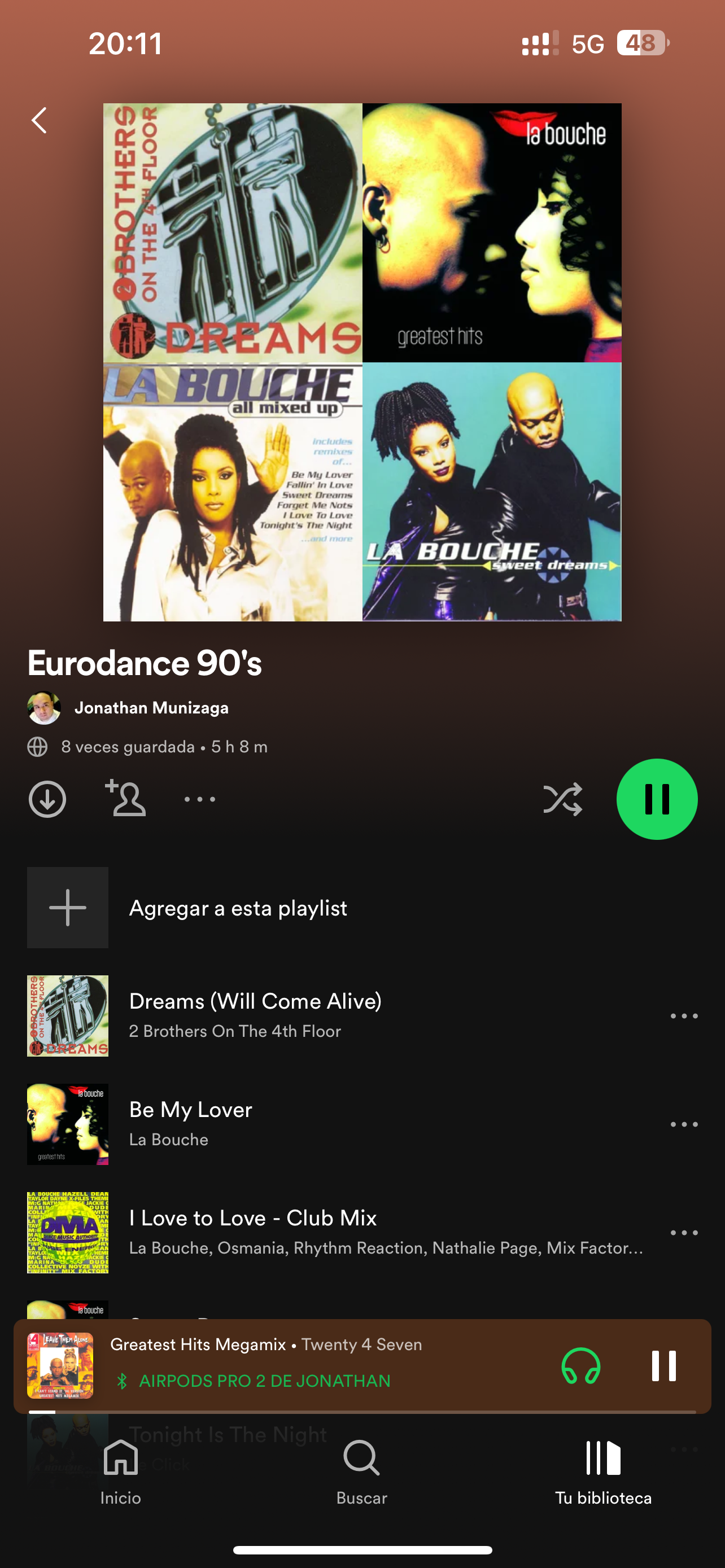Play I Love to Love - Club Mix
This screenshot has height=1568, width=725.
(x=252, y=1232)
